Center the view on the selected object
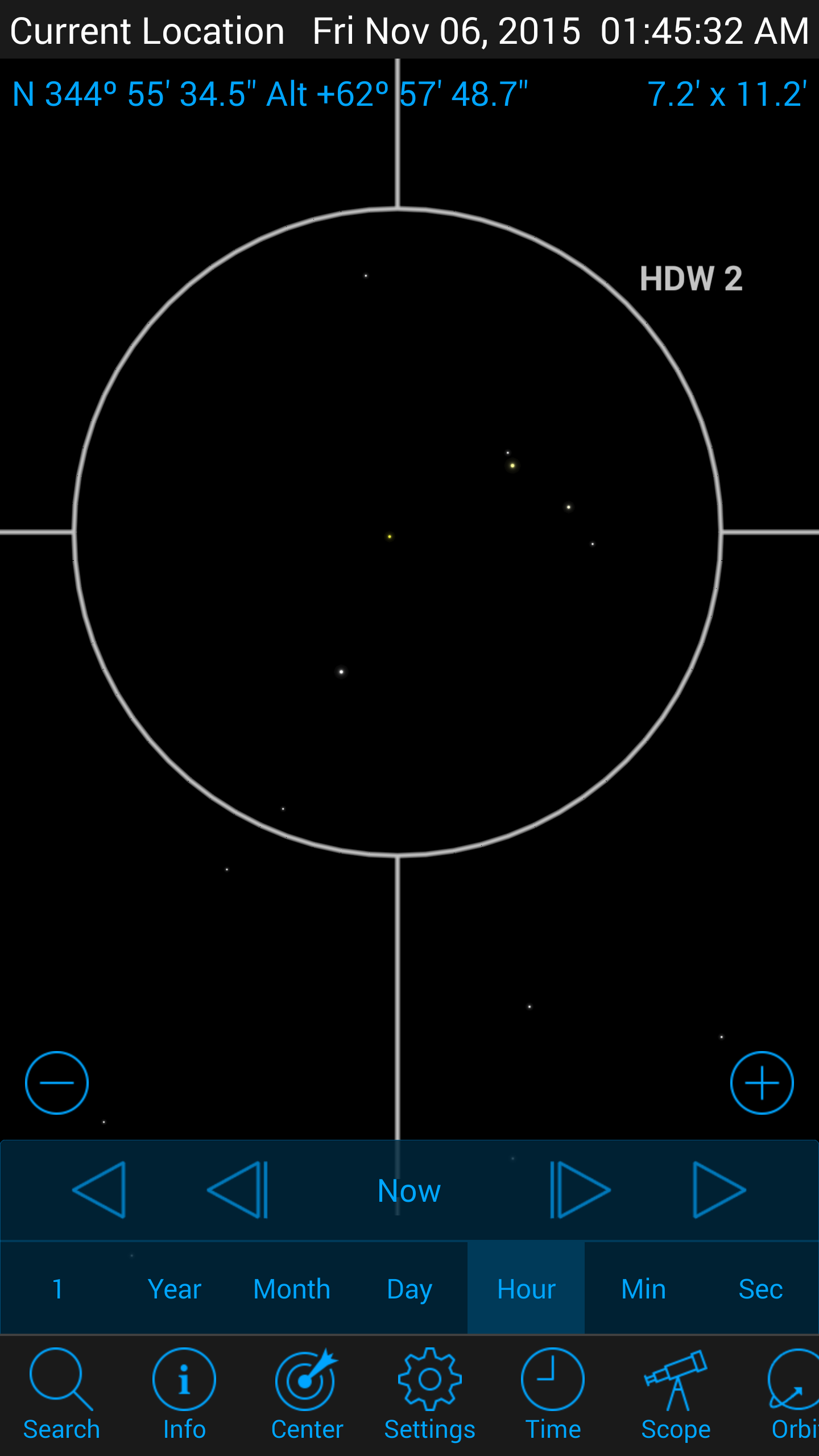Image resolution: width=819 pixels, height=1456 pixels. 307,1395
